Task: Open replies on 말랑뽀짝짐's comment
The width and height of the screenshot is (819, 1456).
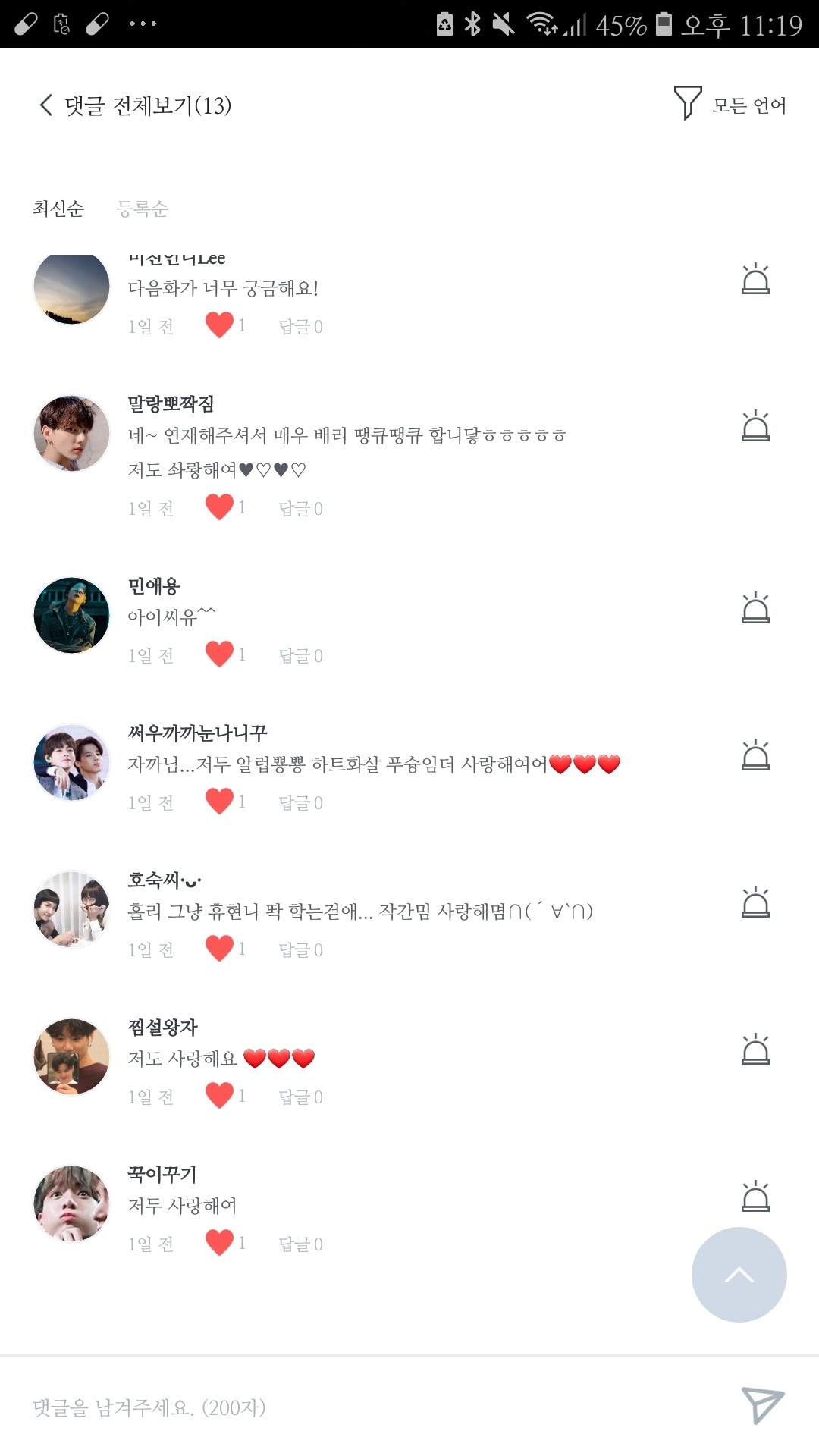Action: tap(300, 508)
